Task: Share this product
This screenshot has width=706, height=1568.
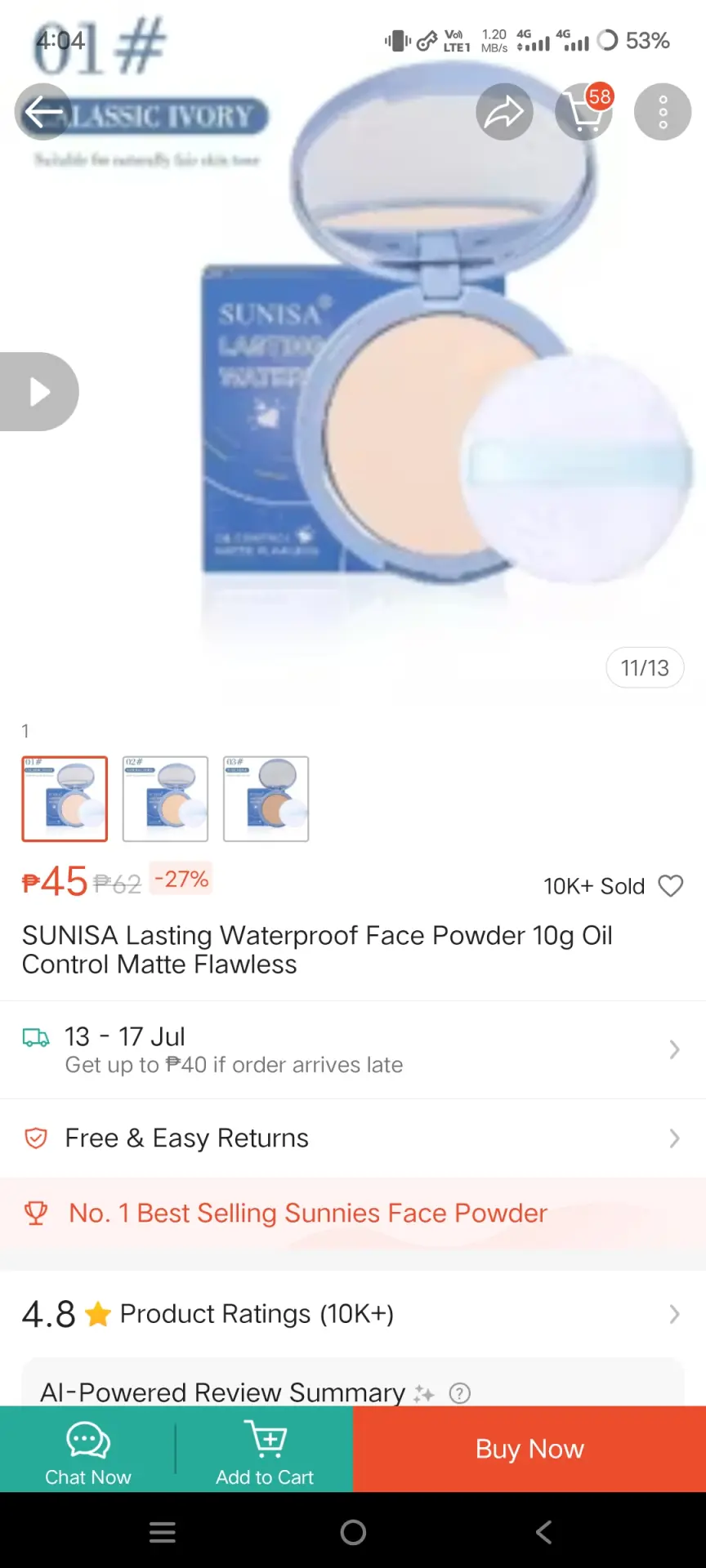Action: point(504,112)
